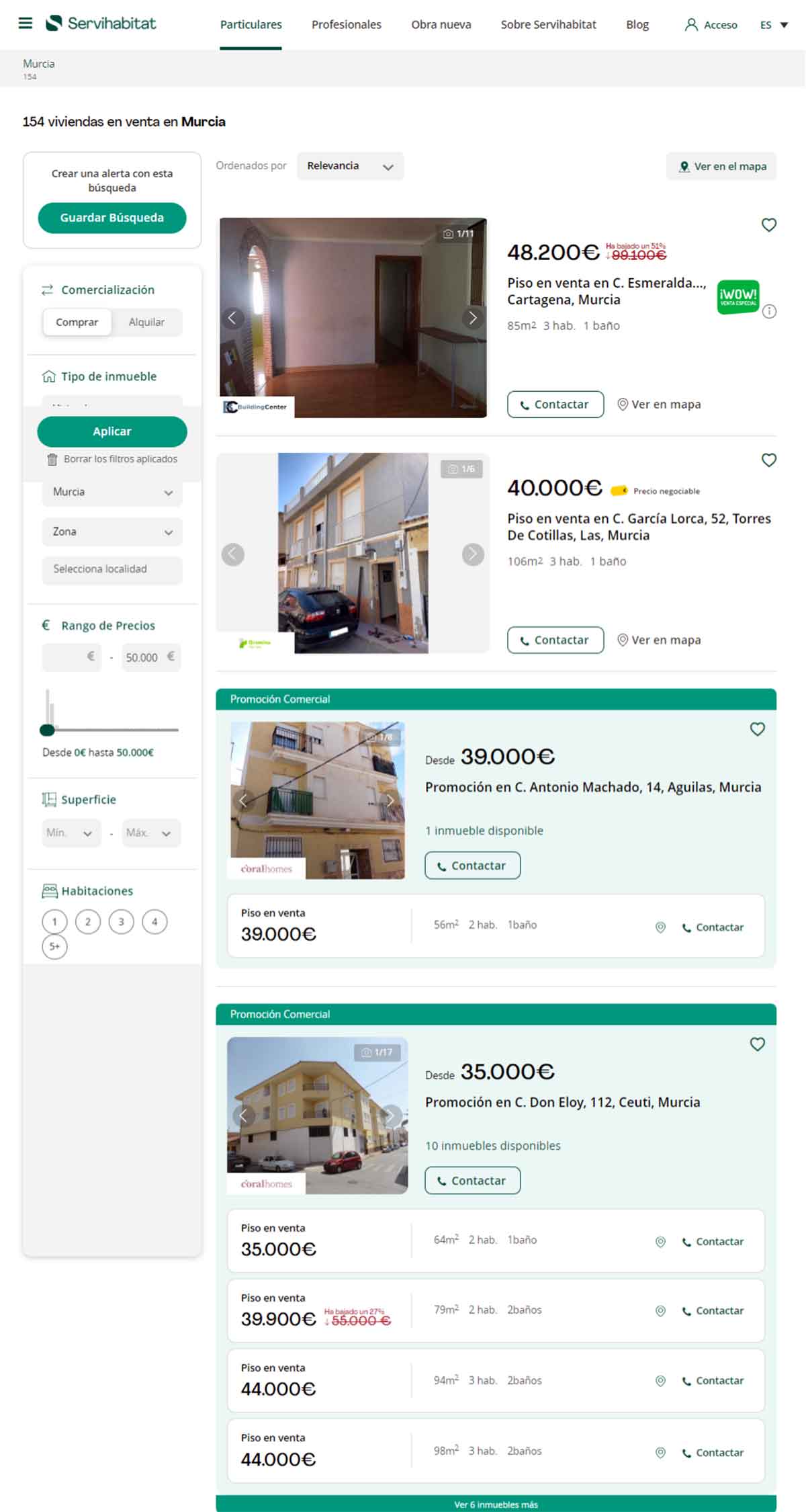Image resolution: width=806 pixels, height=1512 pixels.
Task: Show Ver 6 inmuebles más
Action: (x=496, y=1504)
